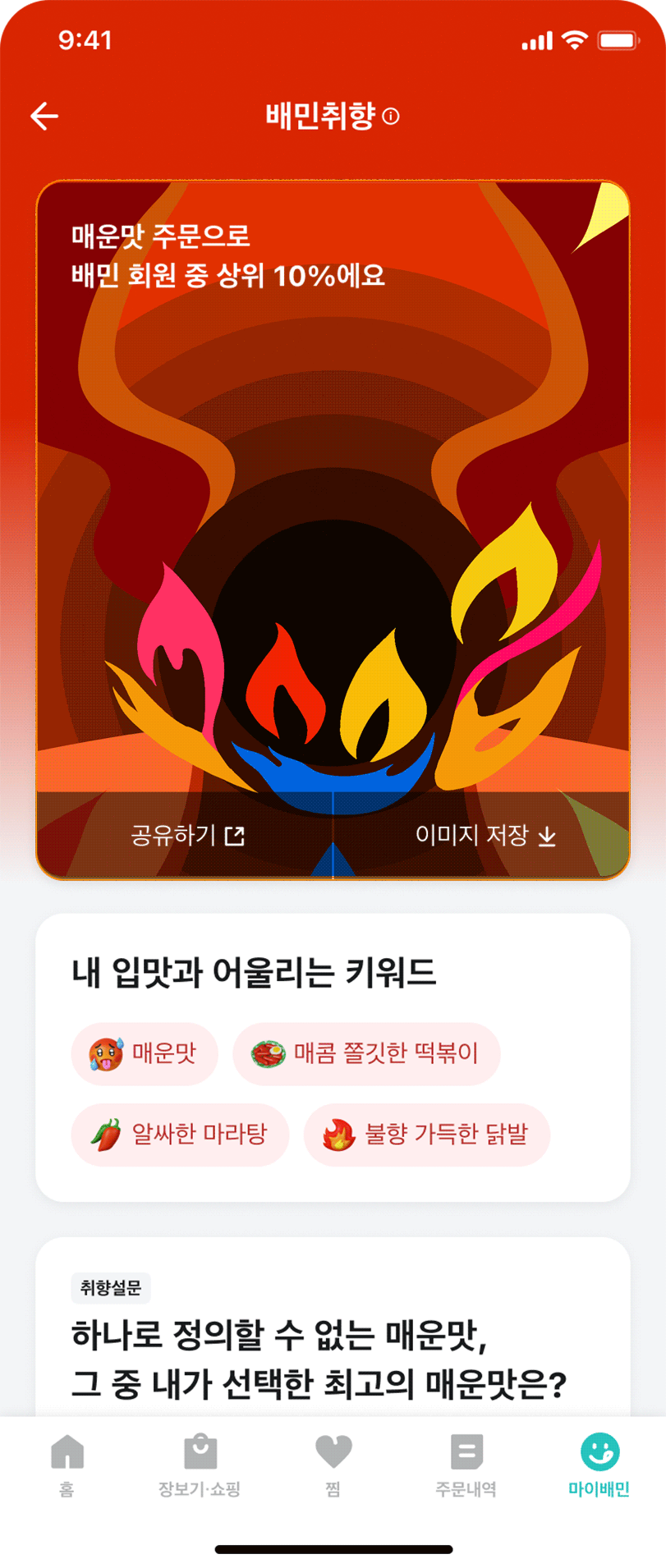Select the 매운맛 keyword chip
Viewport: 666px width, 1568px height.
point(145,1053)
